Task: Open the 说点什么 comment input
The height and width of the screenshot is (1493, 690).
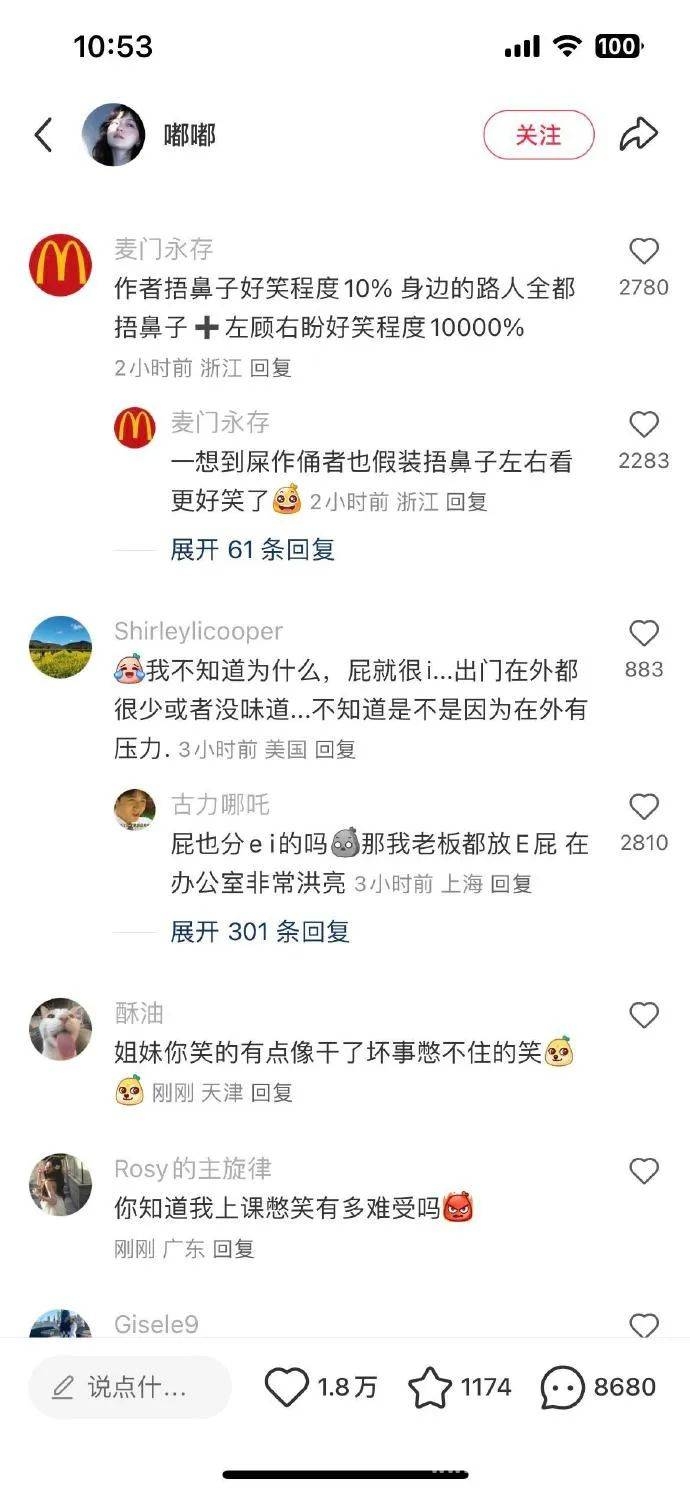Action: [130, 1387]
